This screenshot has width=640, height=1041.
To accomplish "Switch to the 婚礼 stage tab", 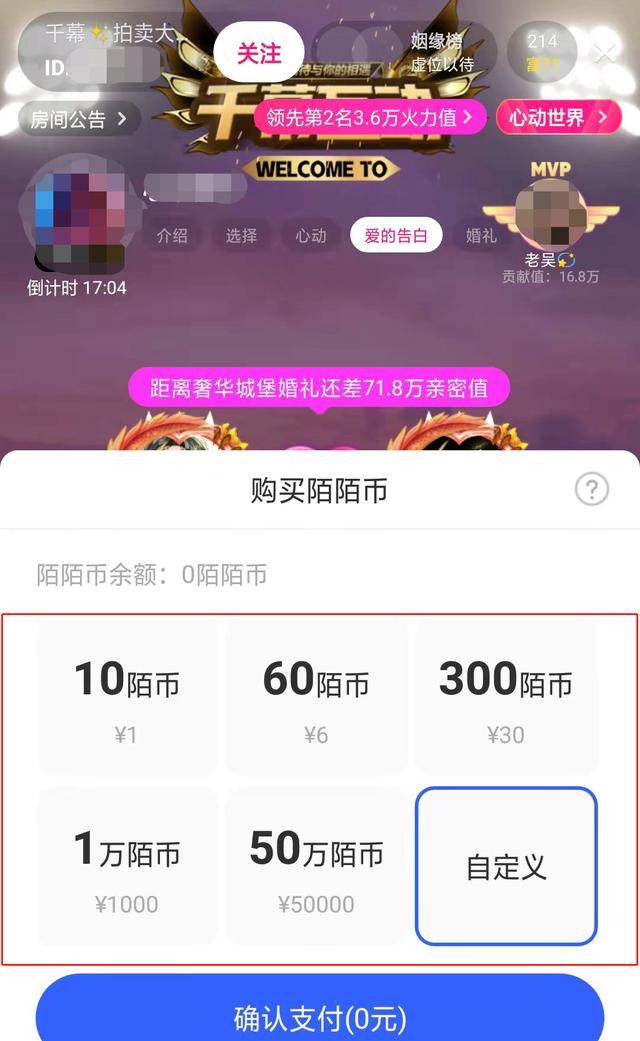I will (481, 236).
